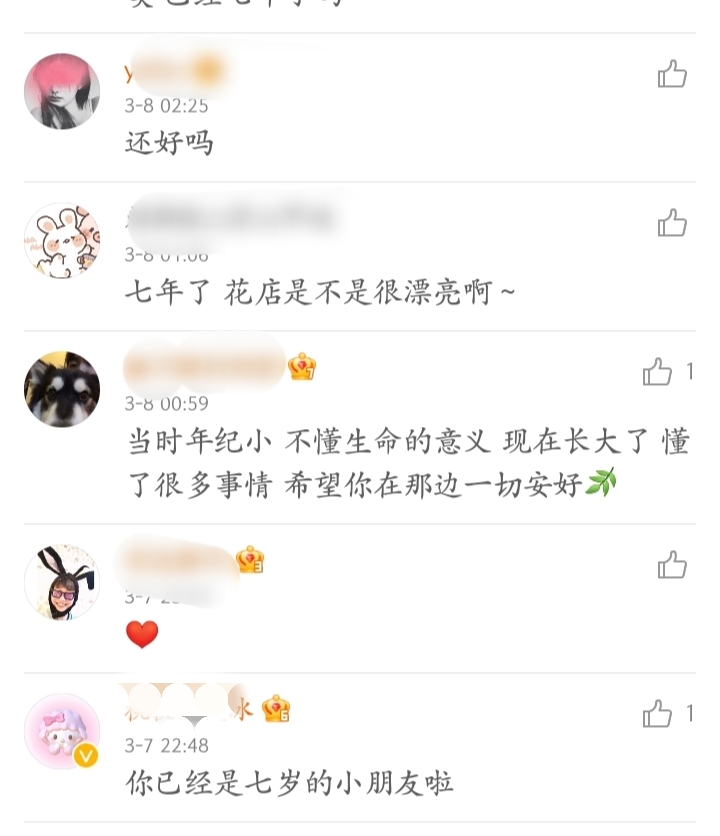
Task: Open the bunny-ears girl avatar
Action: [62, 582]
